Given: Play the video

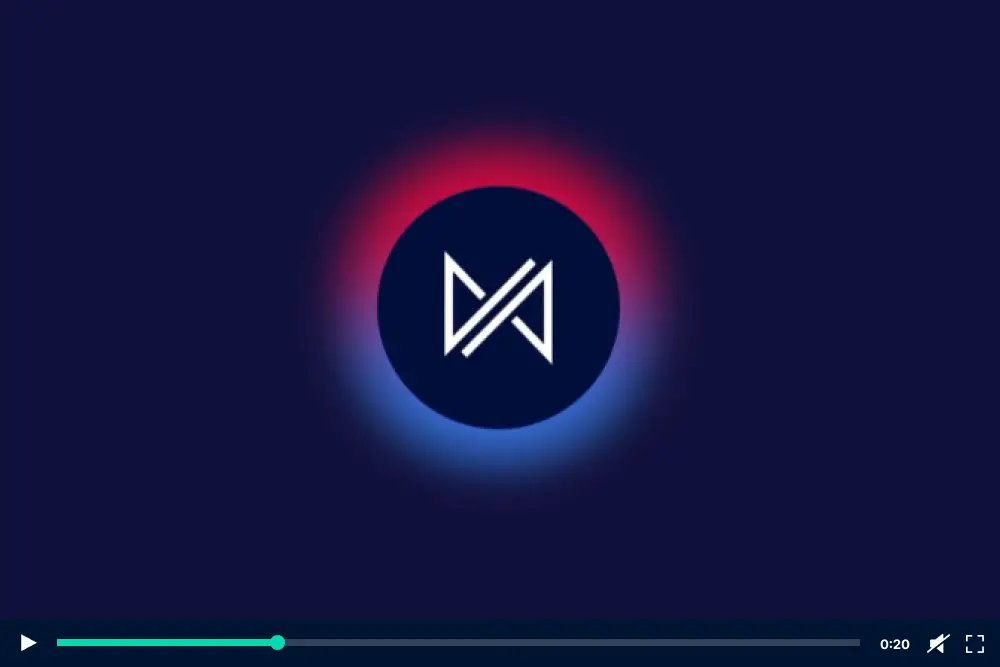Looking at the screenshot, I should (28, 643).
